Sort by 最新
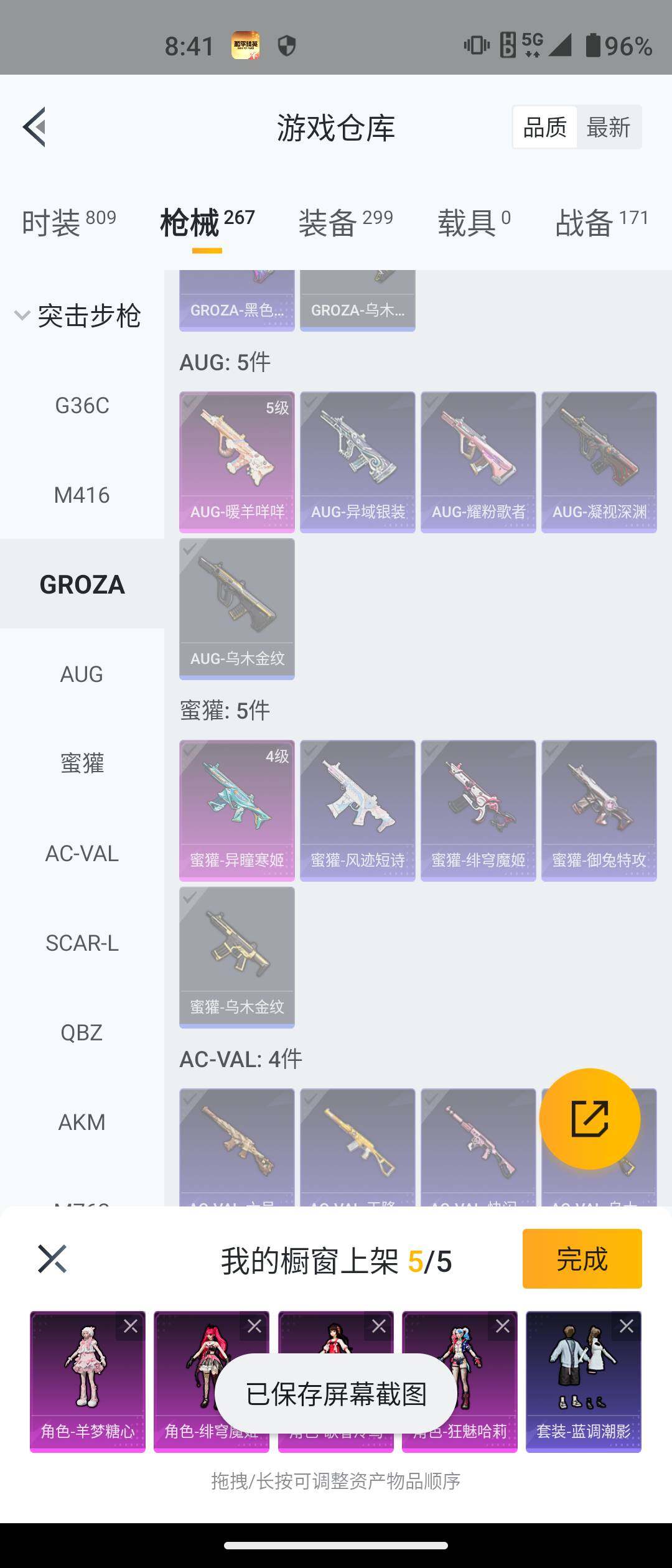 (608, 128)
